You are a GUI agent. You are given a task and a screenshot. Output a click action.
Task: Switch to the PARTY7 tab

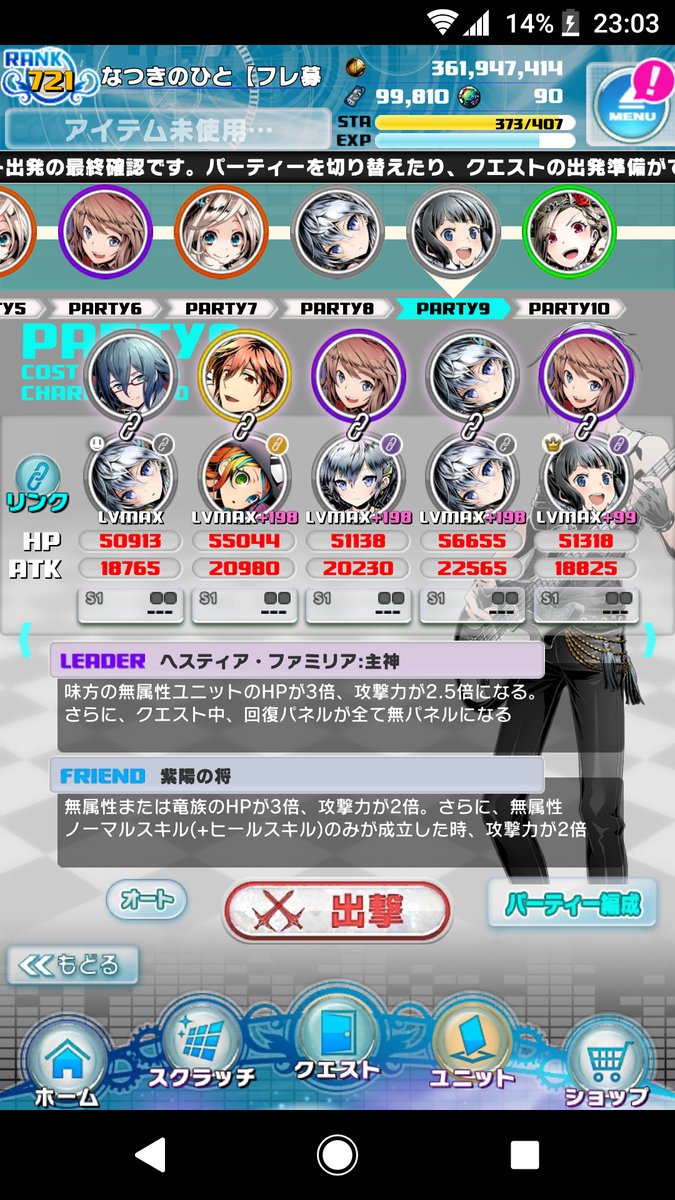point(221,309)
